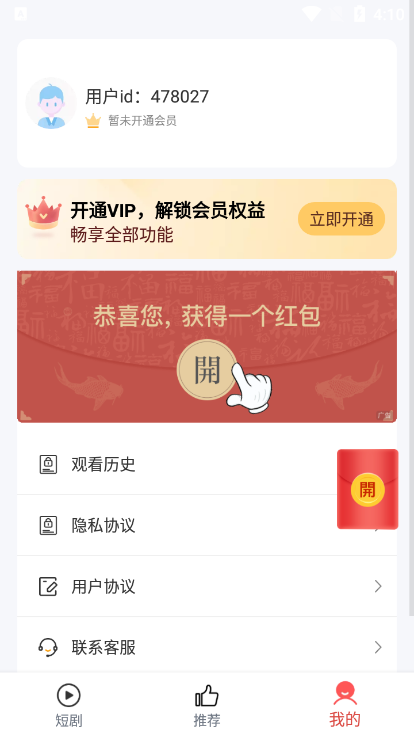Open the floating red packet

point(367,489)
